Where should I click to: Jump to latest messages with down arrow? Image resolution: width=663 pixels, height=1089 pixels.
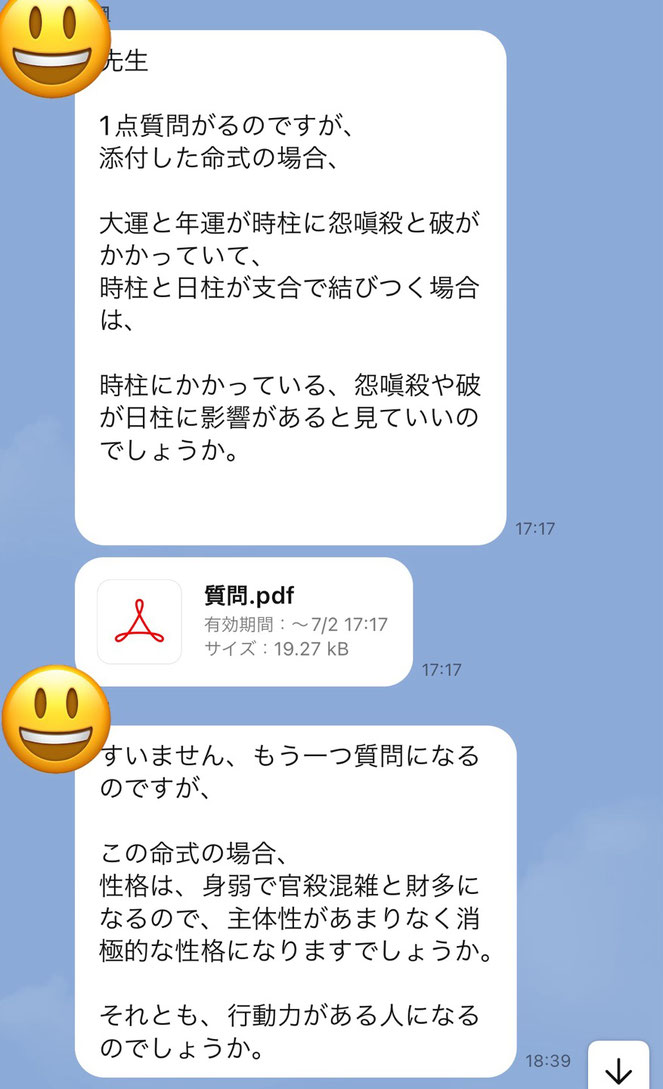619,1069
